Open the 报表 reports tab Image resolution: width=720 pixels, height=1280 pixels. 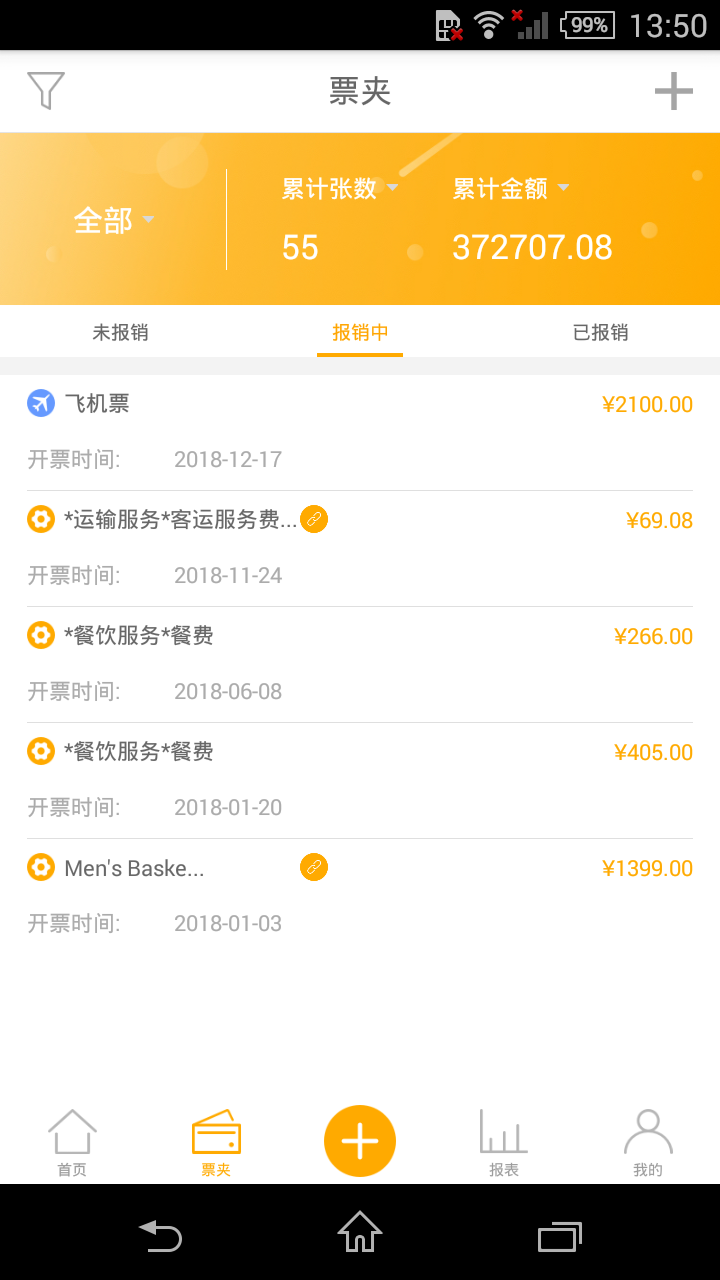pos(504,1143)
